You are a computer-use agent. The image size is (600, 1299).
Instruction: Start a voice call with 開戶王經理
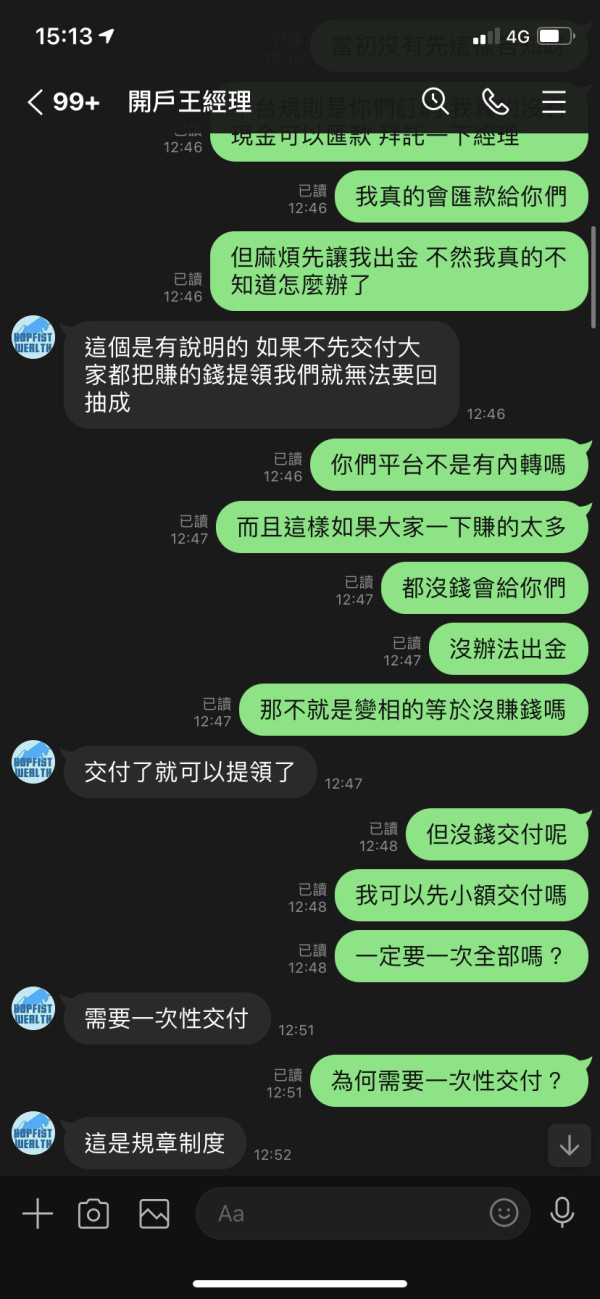coord(495,101)
